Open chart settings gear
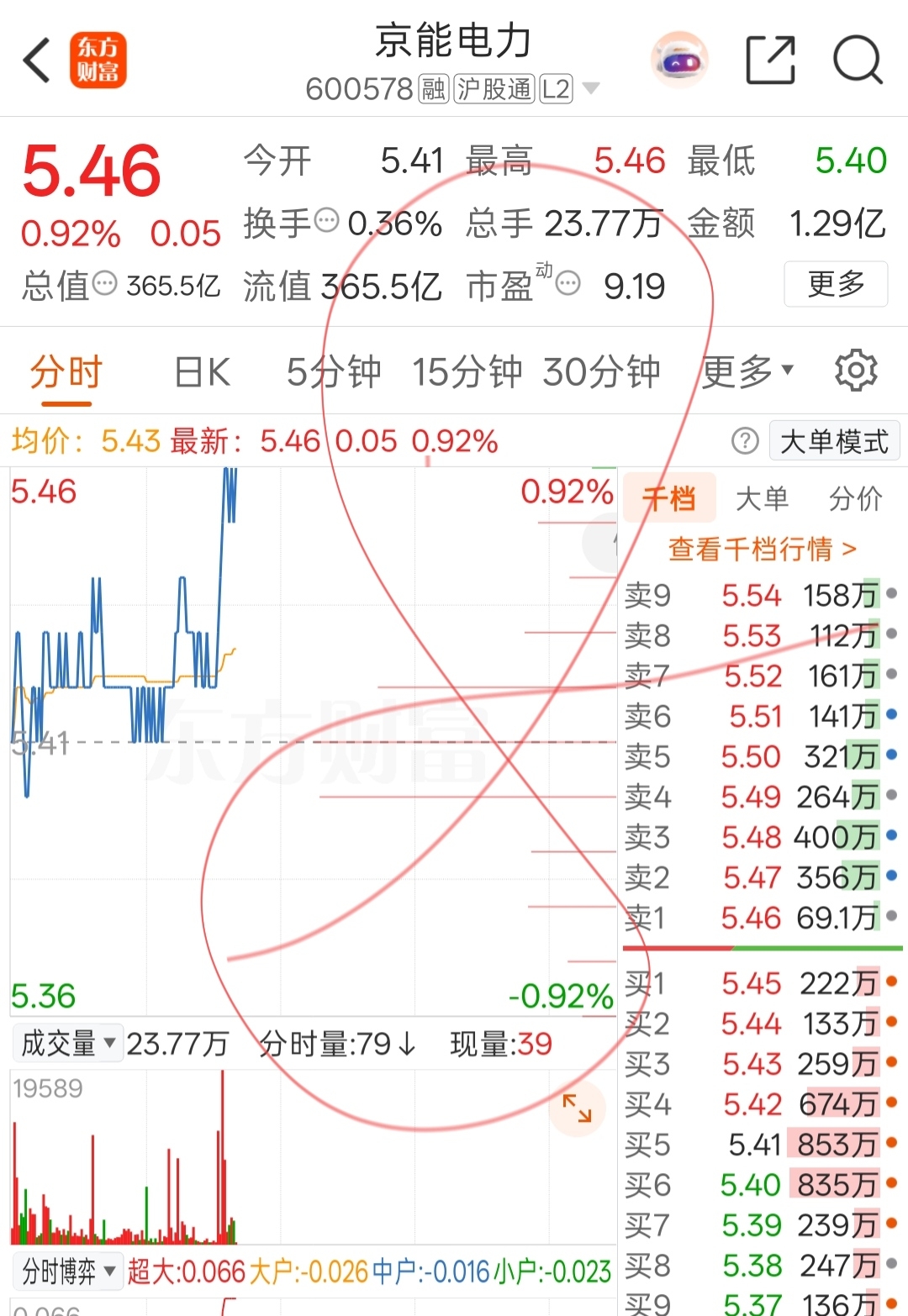Screen dimensions: 908x1316 point(856,371)
